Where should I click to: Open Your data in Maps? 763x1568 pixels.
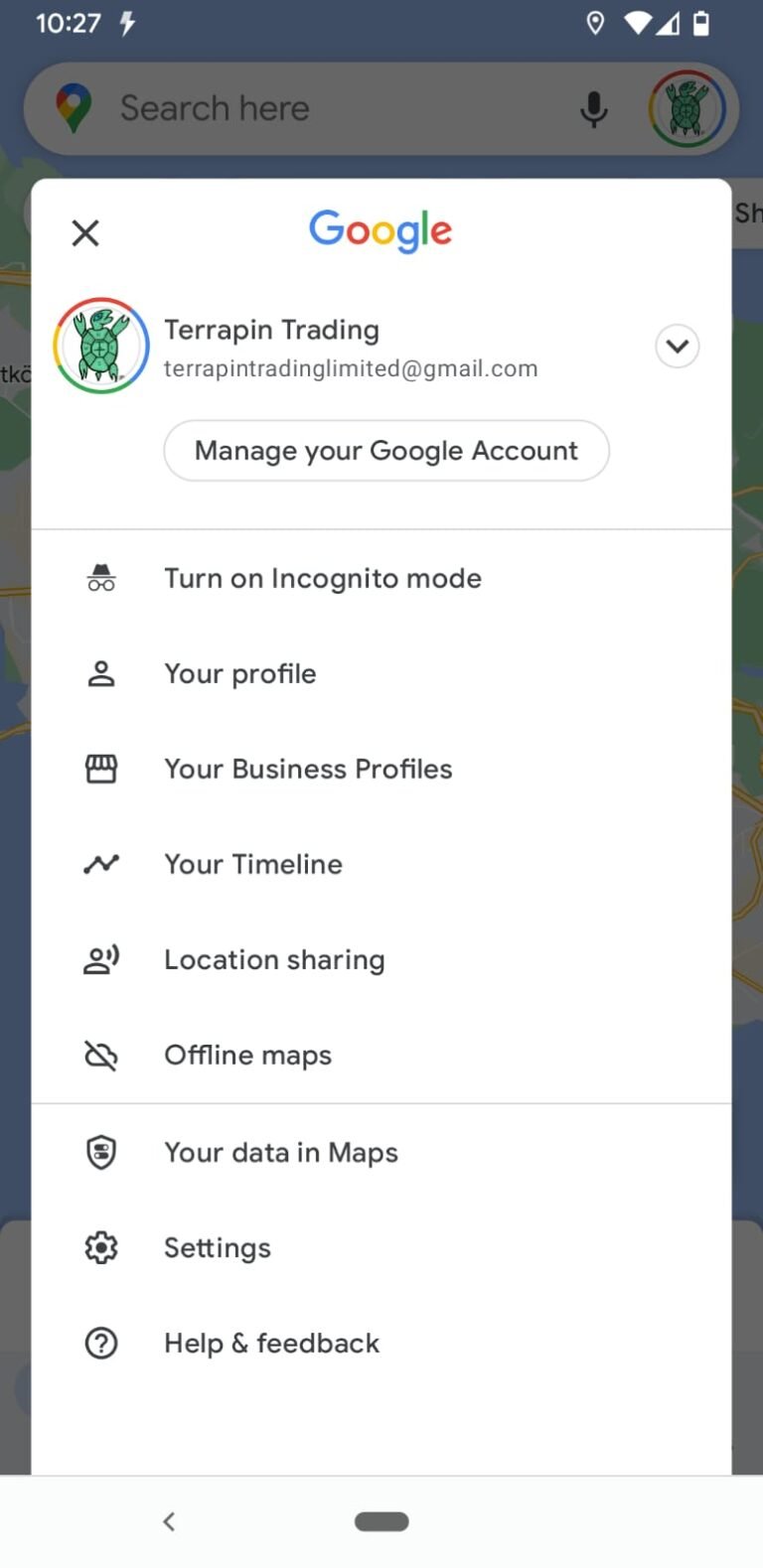point(280,1152)
